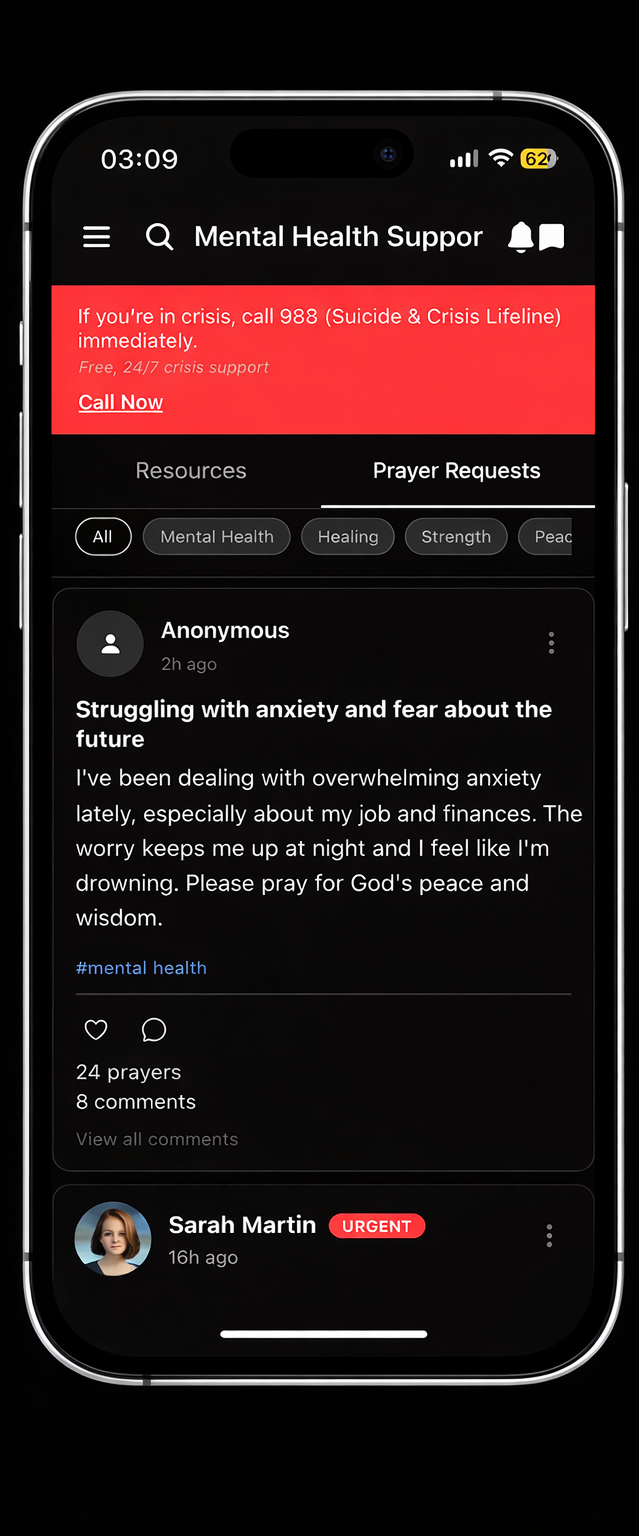Open the hamburger drawer menu
Screen dimensions: 639x1536
tap(97, 237)
